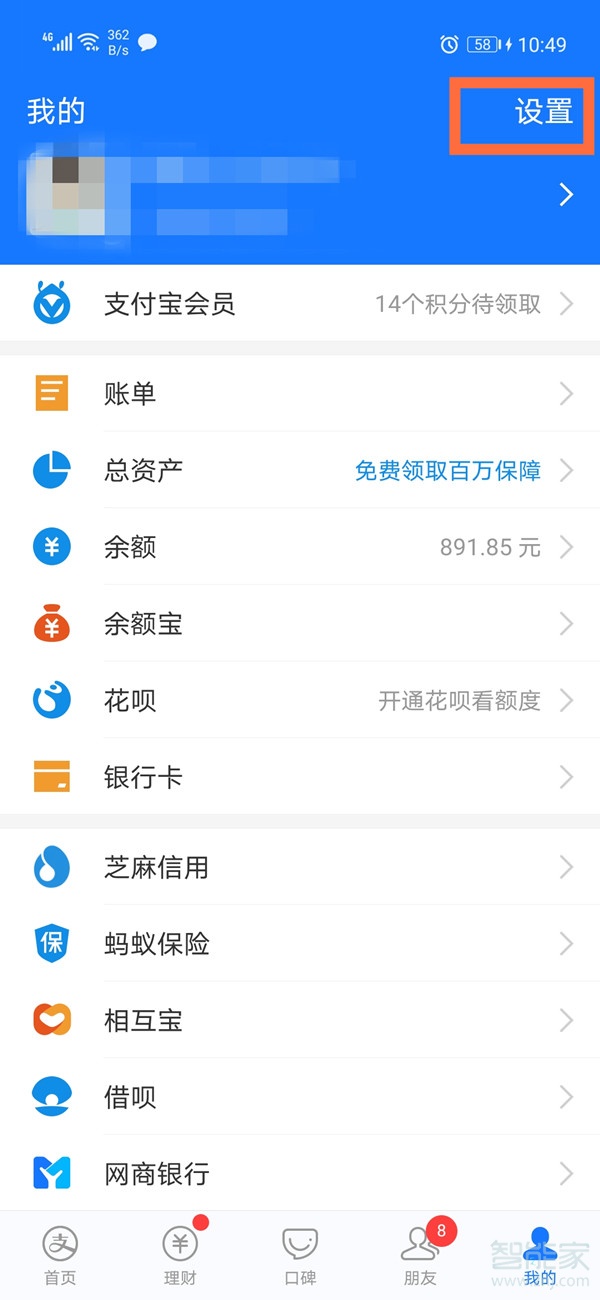
Task: Open 余额宝 row
Action: [x=300, y=624]
